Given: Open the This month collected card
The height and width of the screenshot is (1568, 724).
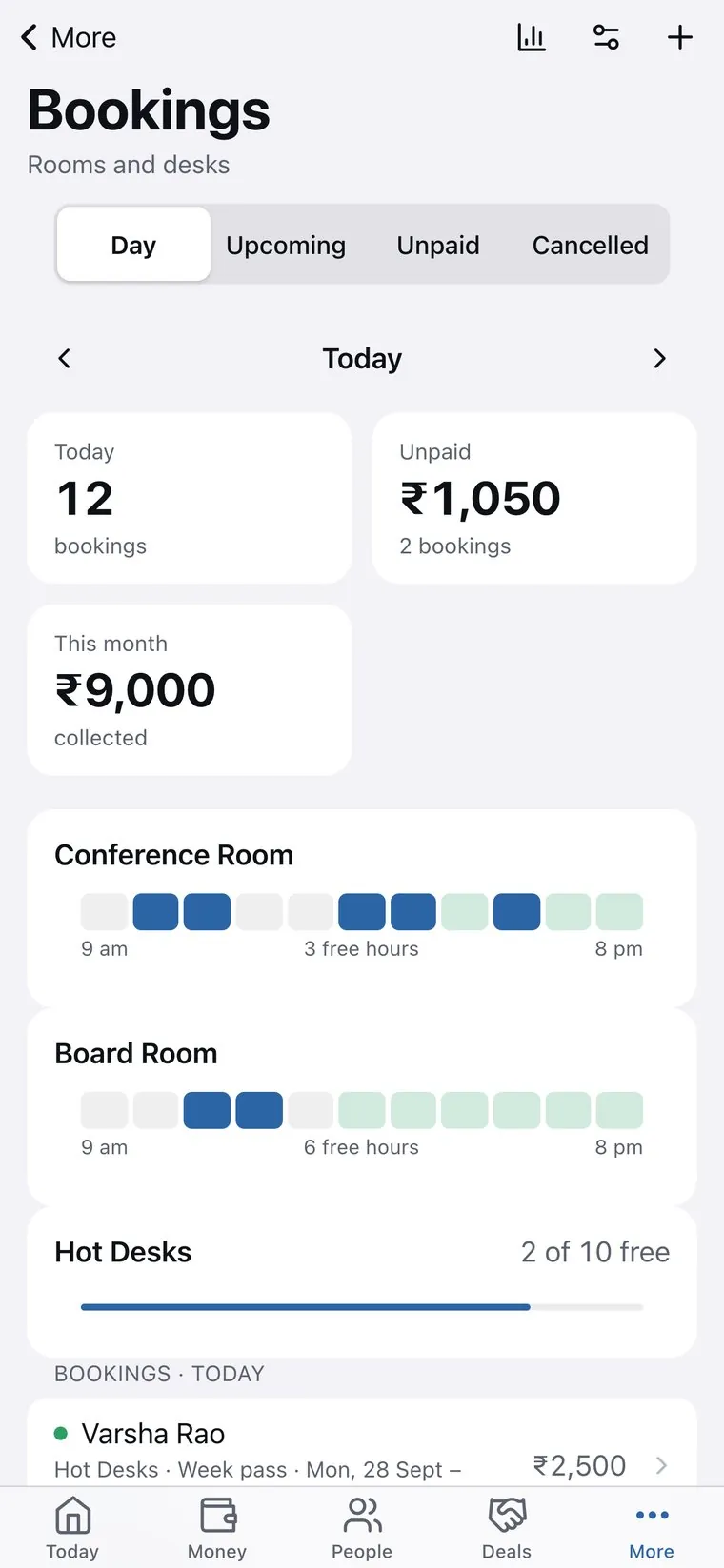Looking at the screenshot, I should 190,690.
